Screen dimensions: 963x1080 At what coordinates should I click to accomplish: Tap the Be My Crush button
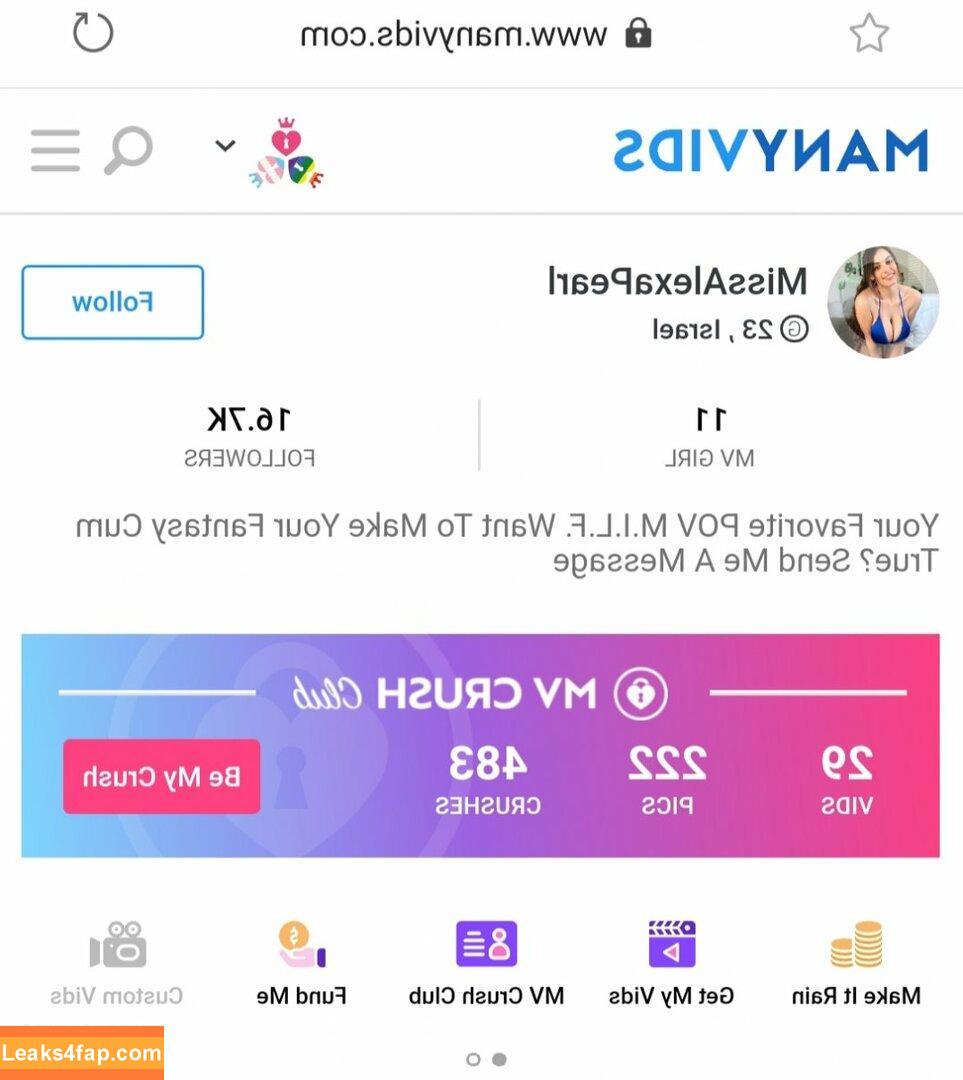[x=161, y=776]
